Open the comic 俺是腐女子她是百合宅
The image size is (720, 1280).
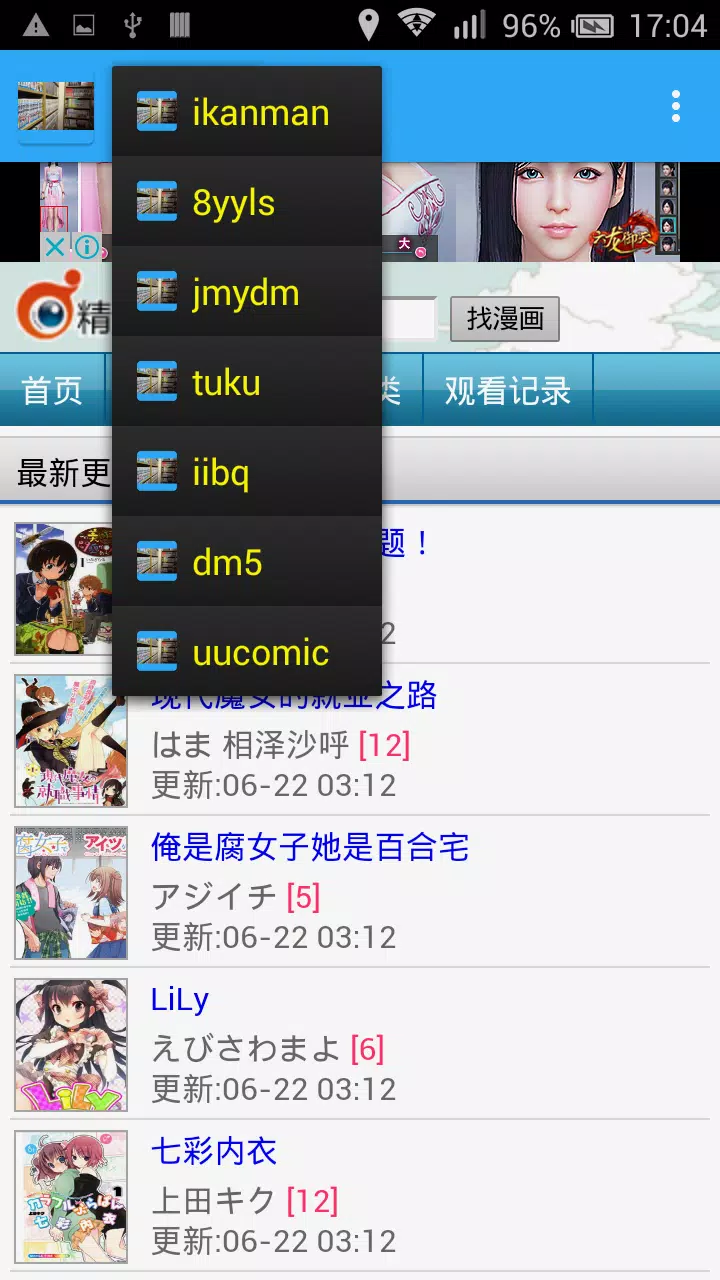tap(310, 847)
